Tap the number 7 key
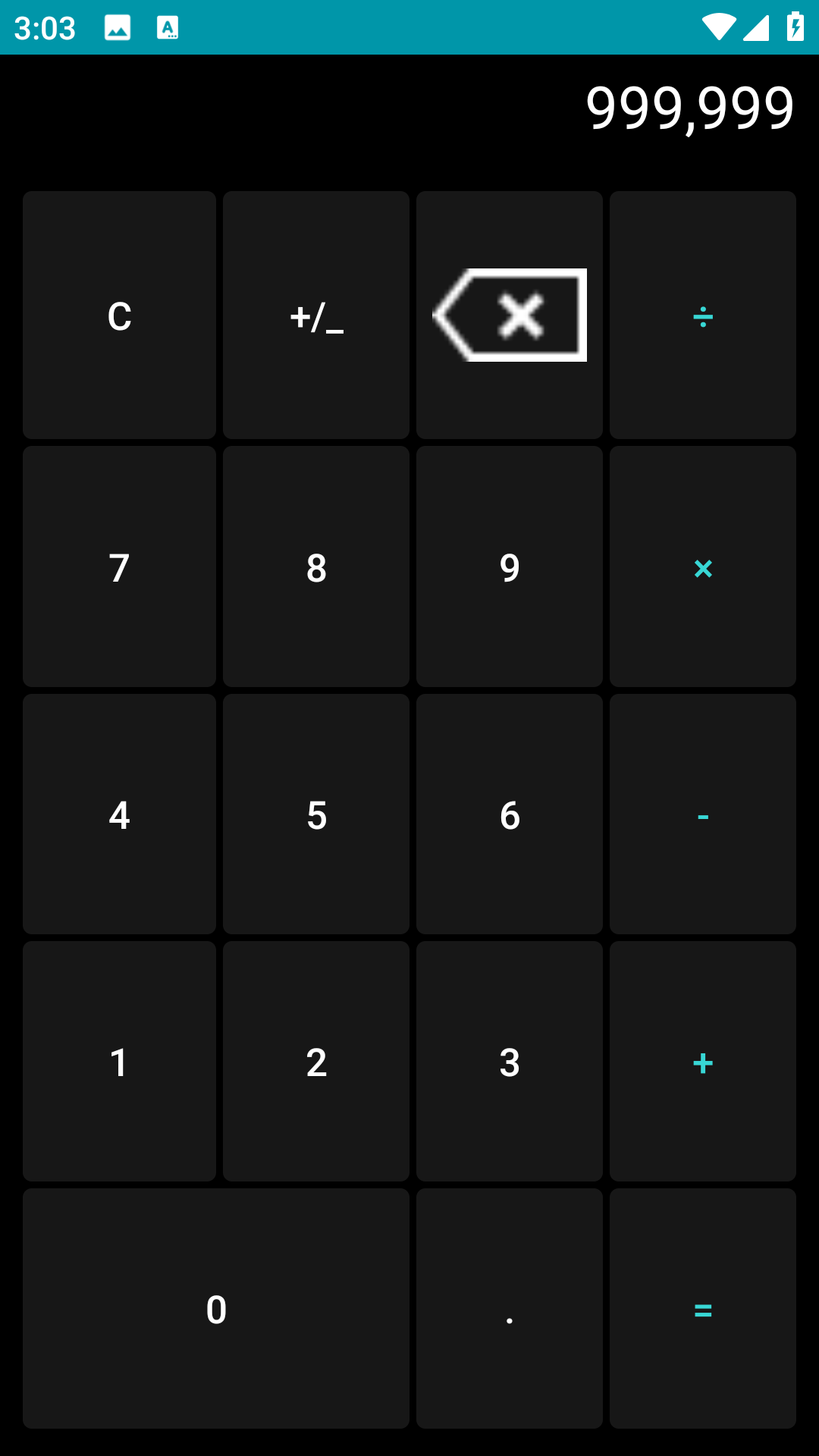The height and width of the screenshot is (1456, 819). [119, 566]
